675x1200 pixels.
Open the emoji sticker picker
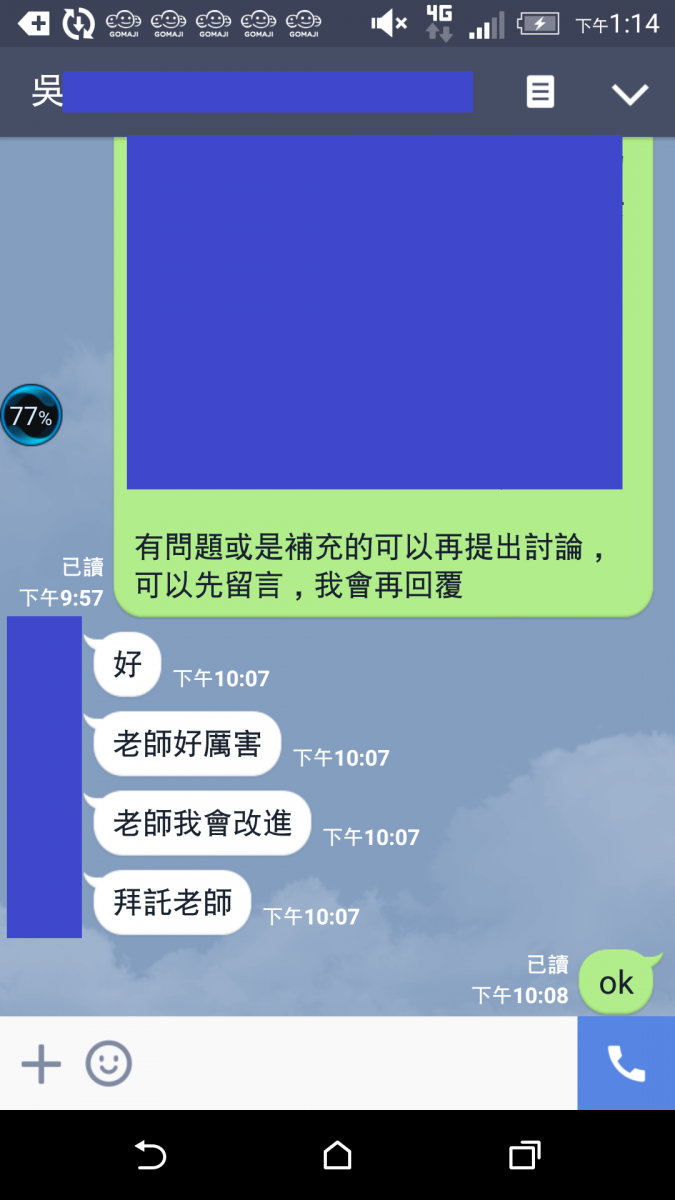108,1064
